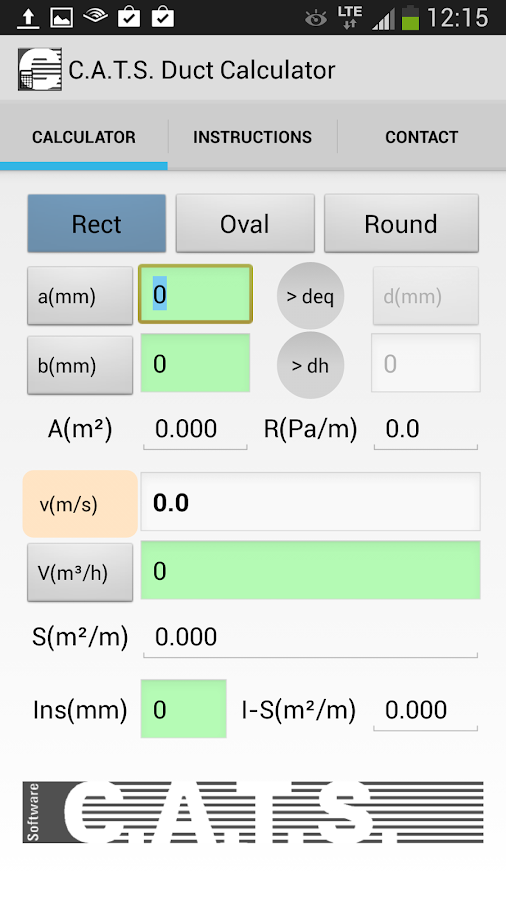The height and width of the screenshot is (900, 506).
Task: Choose the Rect duct shape
Action: tap(96, 223)
